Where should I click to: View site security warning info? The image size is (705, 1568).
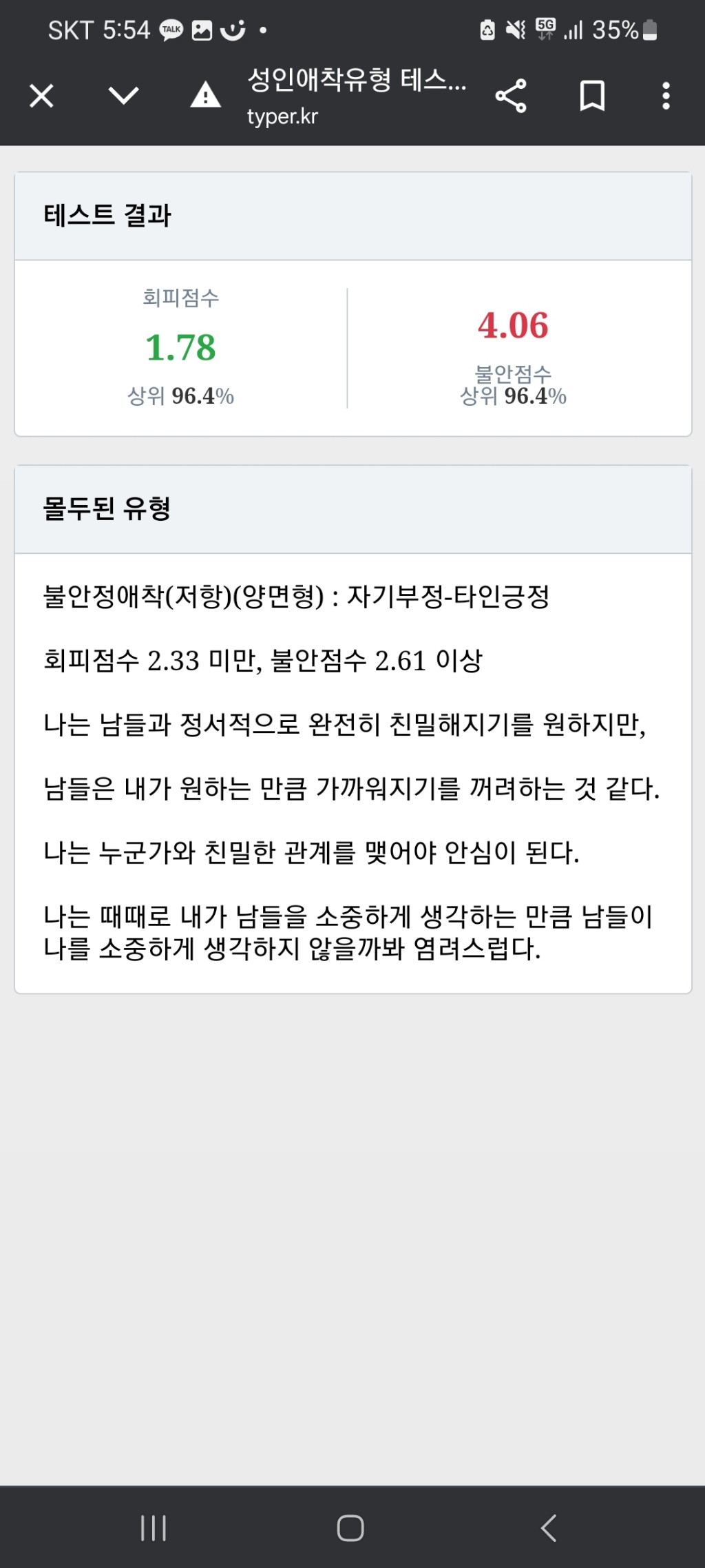(205, 96)
